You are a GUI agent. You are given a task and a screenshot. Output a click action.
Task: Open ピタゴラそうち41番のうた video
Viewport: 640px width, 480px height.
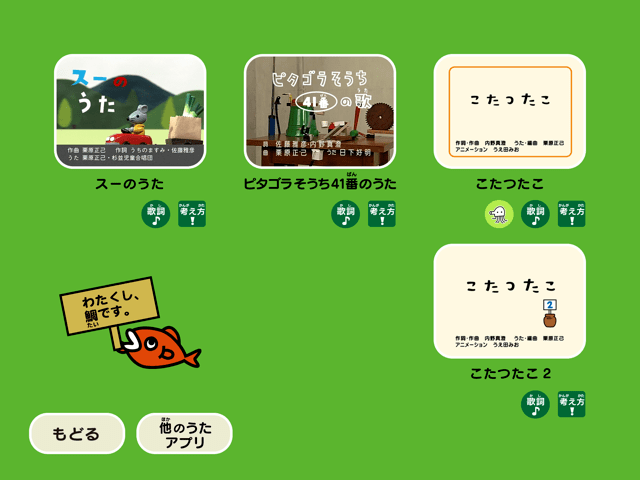click(x=320, y=111)
